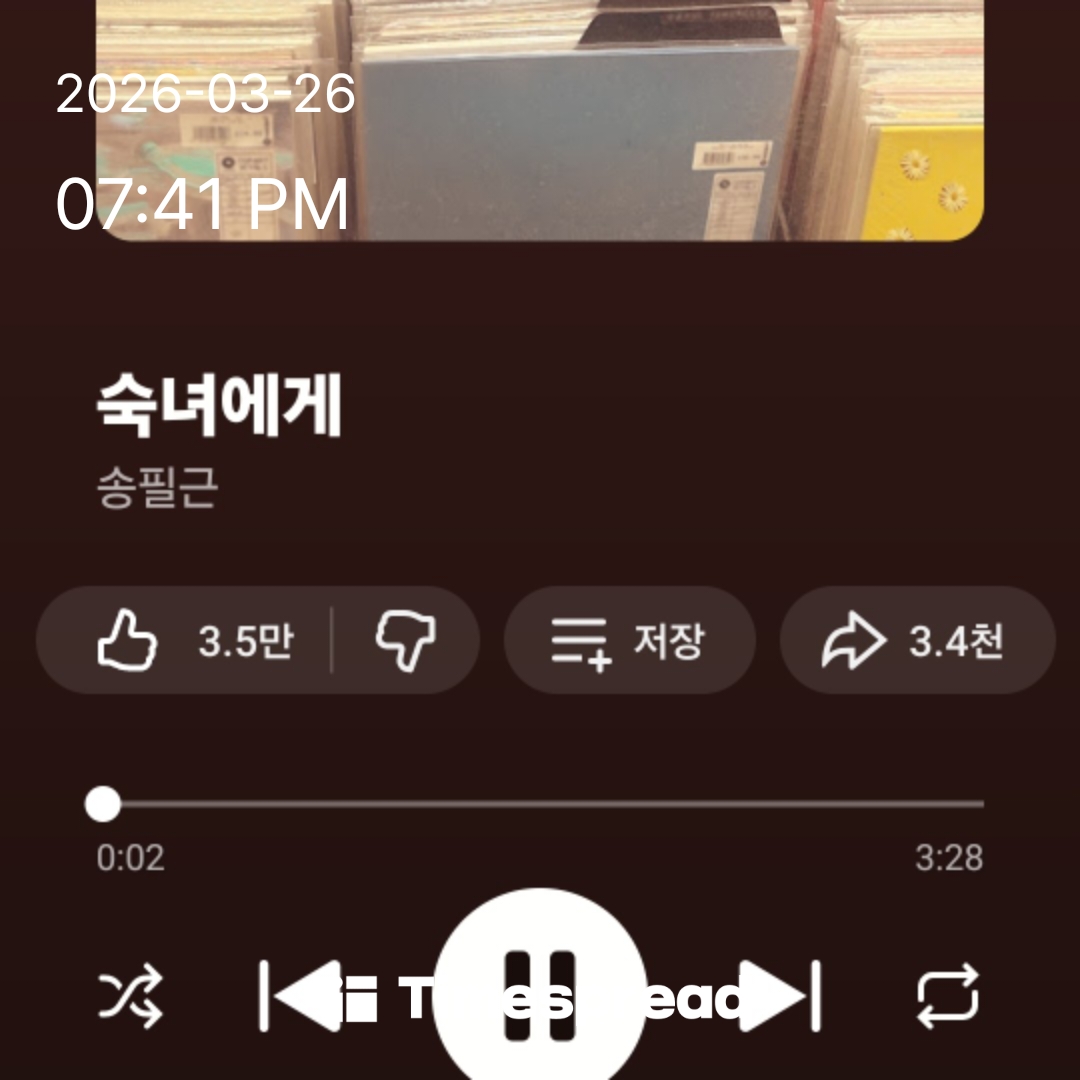Open the artist 송필근
The width and height of the screenshot is (1080, 1080).
pos(157,488)
